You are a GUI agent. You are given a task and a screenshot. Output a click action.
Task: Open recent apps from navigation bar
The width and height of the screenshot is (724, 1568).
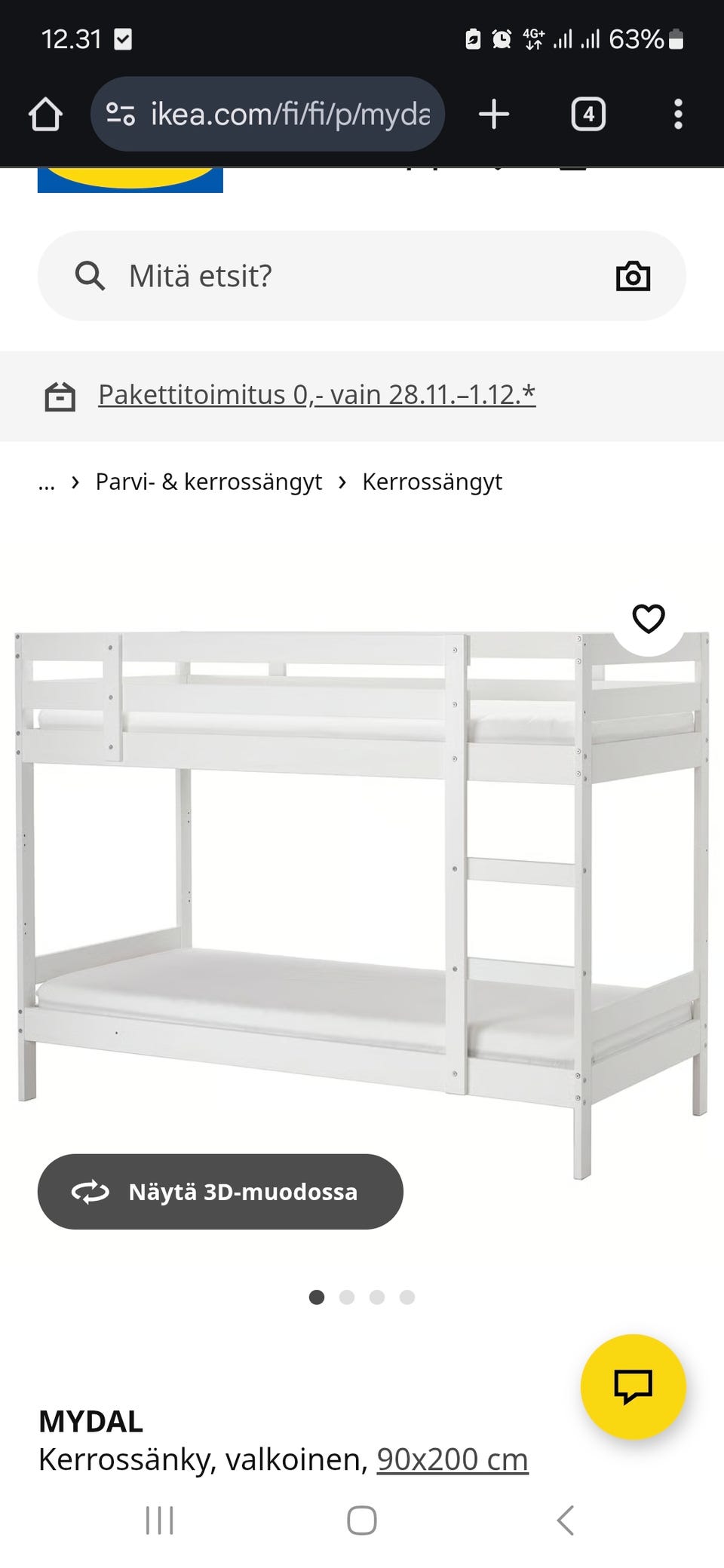tap(160, 1521)
